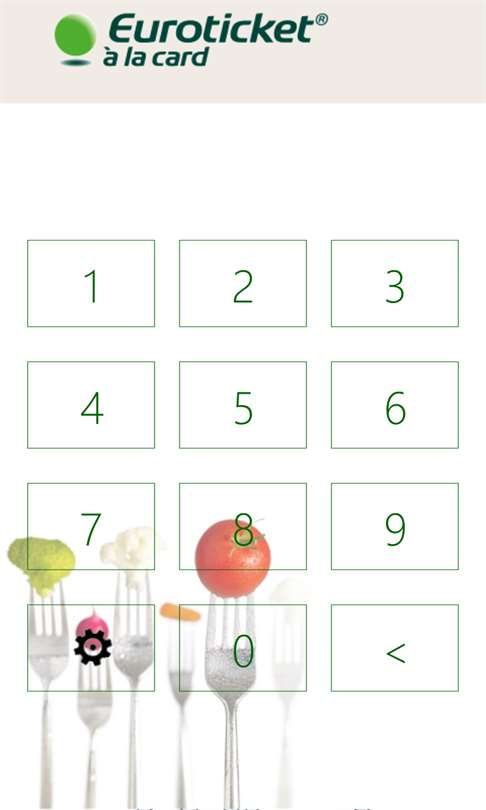Tap digit 7 on the keypad

coord(91,526)
